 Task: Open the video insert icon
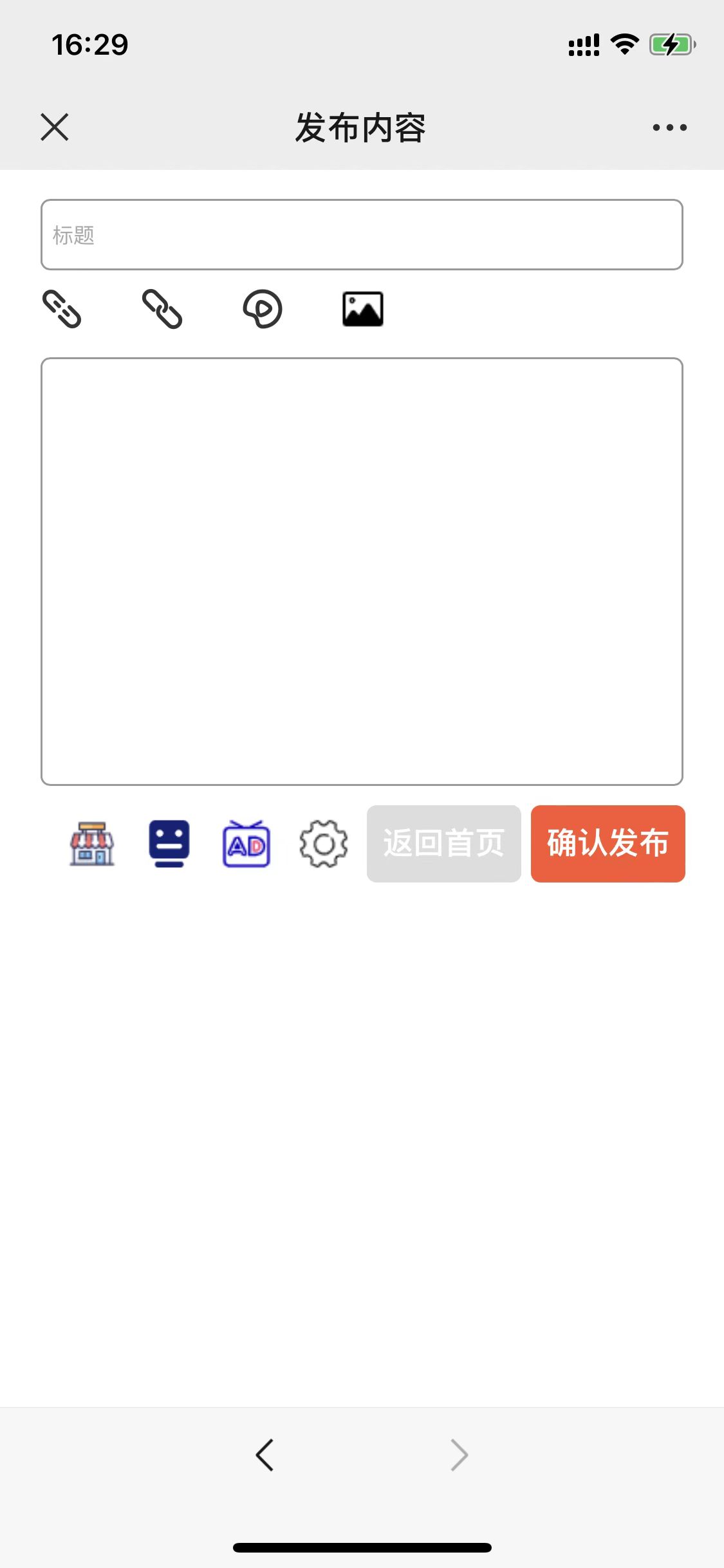click(263, 309)
